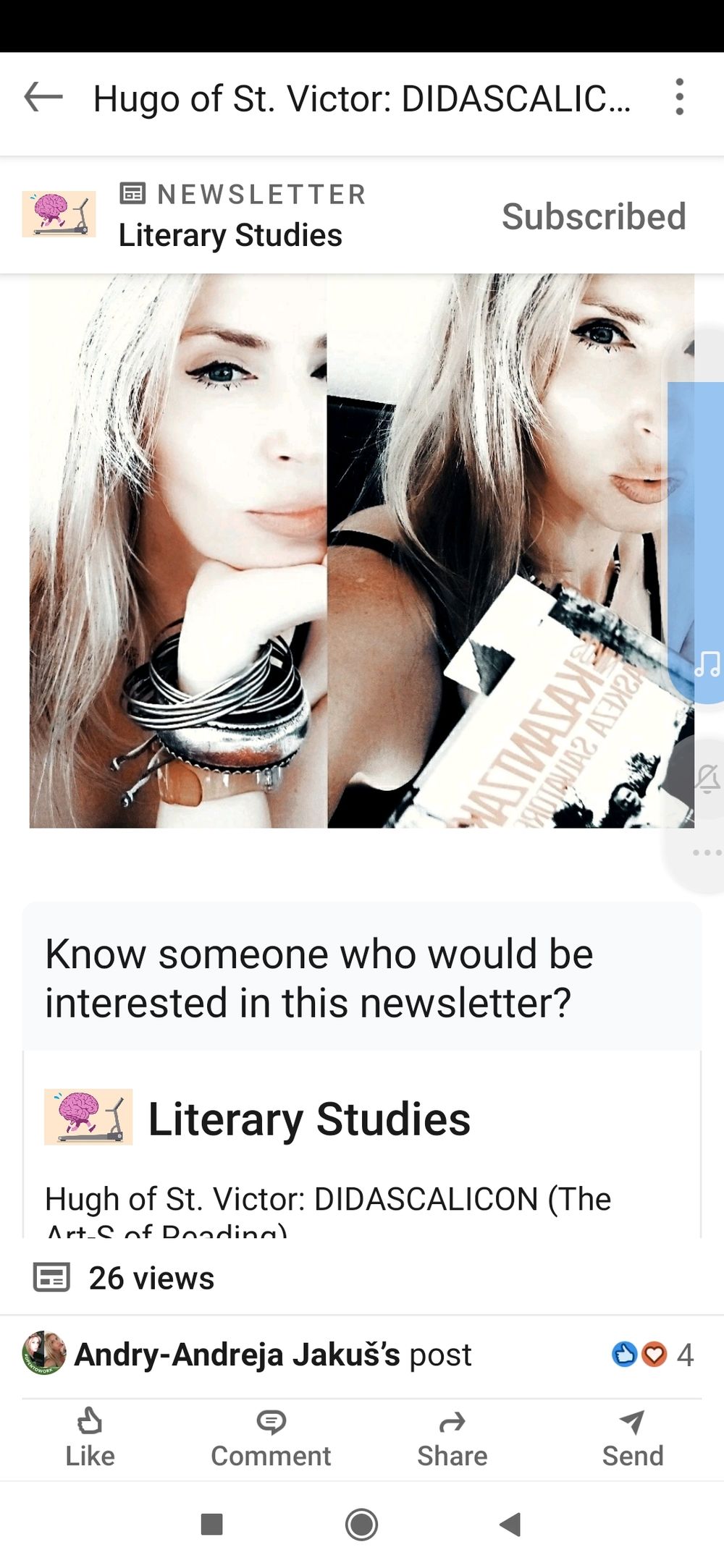724x1568 pixels.
Task: Tap the muted bell side button
Action: (707, 779)
